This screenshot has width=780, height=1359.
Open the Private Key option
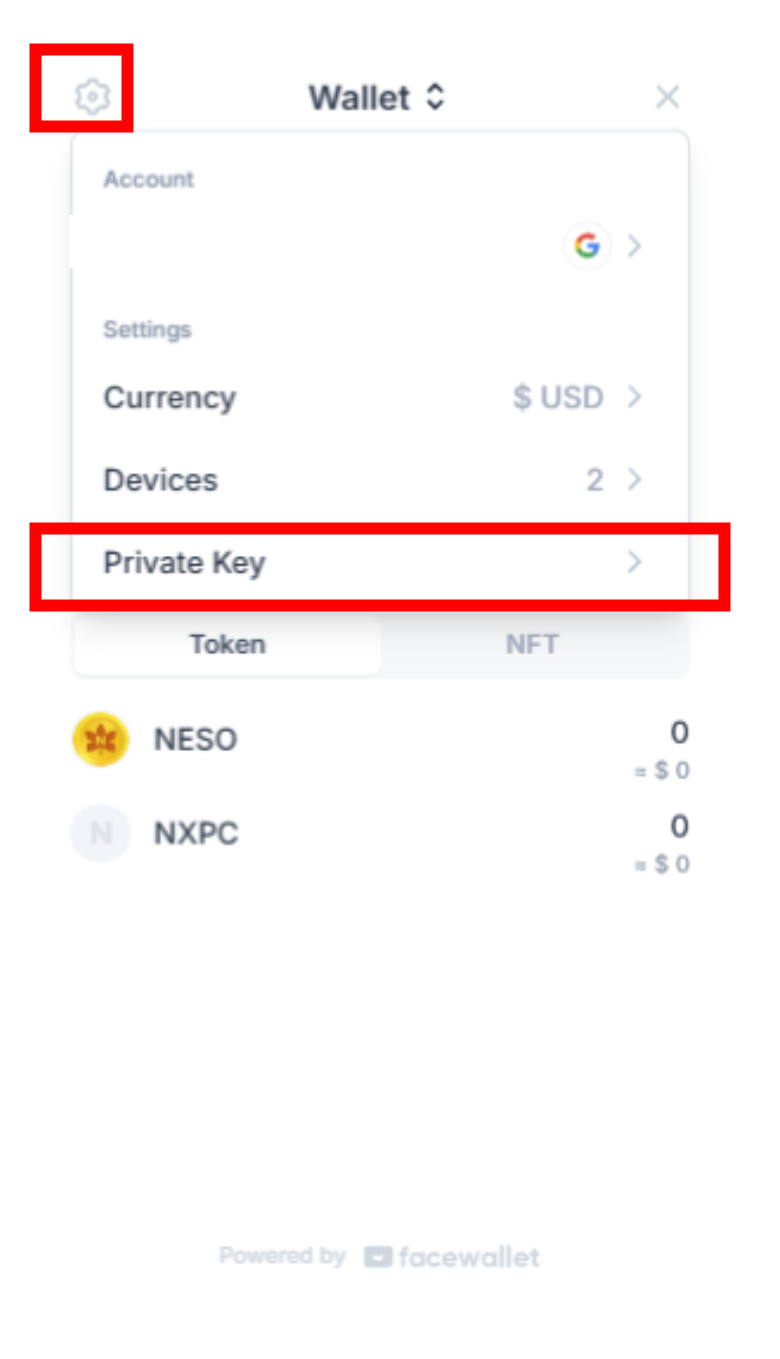(x=380, y=563)
